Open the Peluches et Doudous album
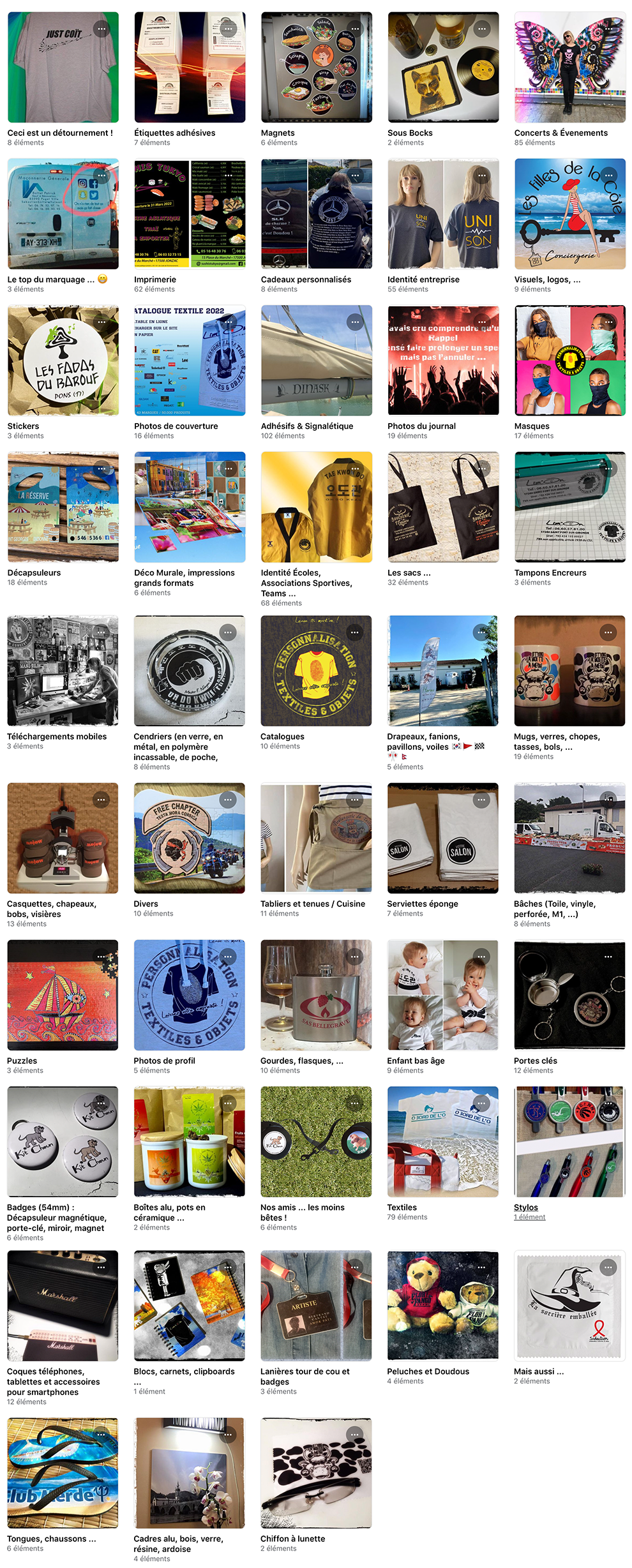 (442, 1305)
